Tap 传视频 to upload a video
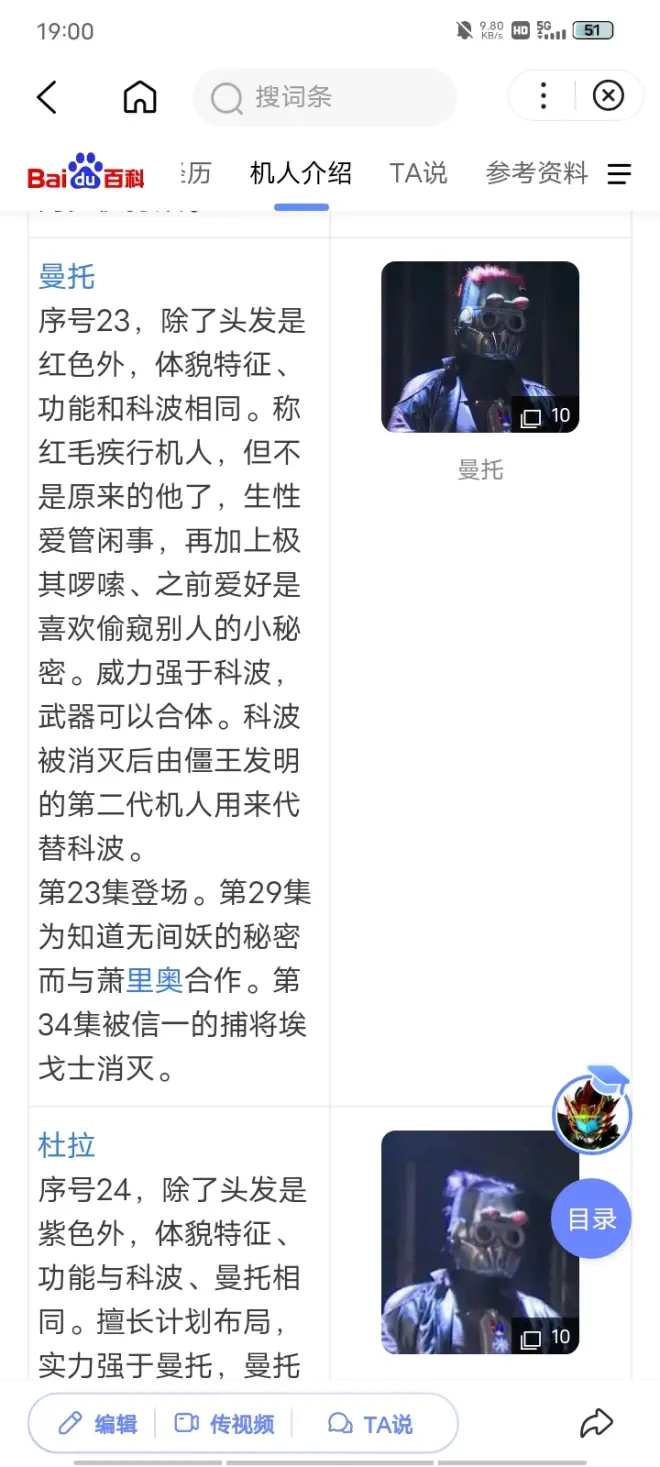Screen dimensions: 660x1467 tap(224, 1423)
